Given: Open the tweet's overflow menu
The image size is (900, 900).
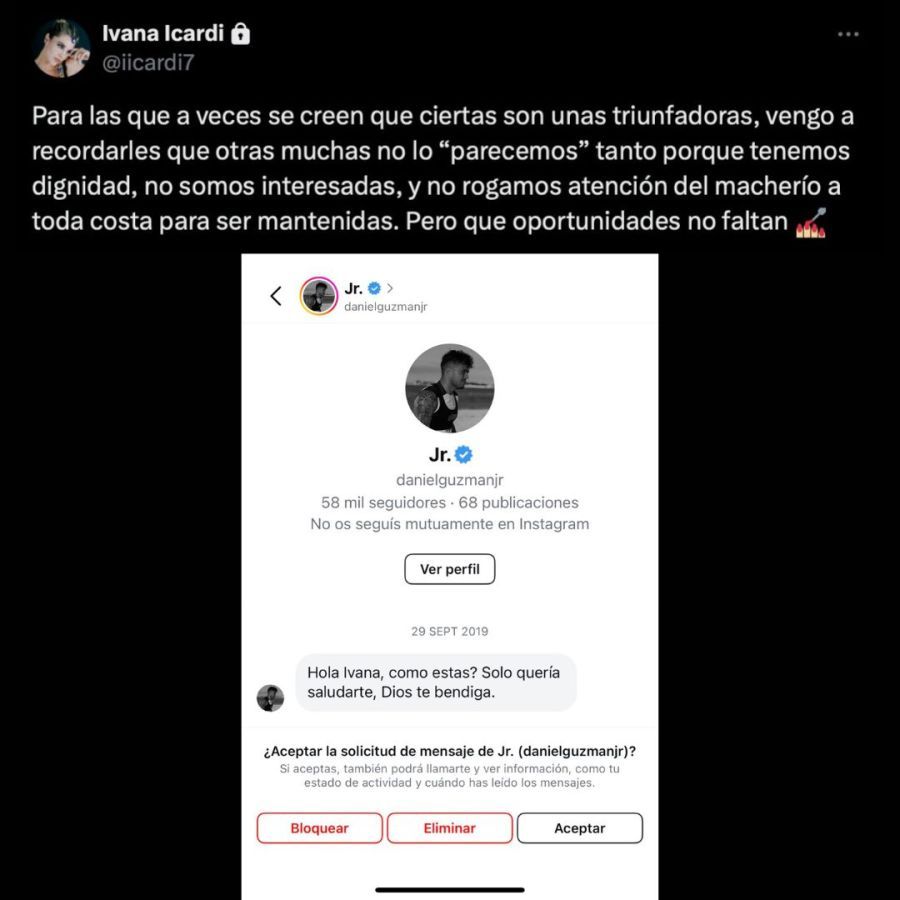Looking at the screenshot, I should click(848, 34).
